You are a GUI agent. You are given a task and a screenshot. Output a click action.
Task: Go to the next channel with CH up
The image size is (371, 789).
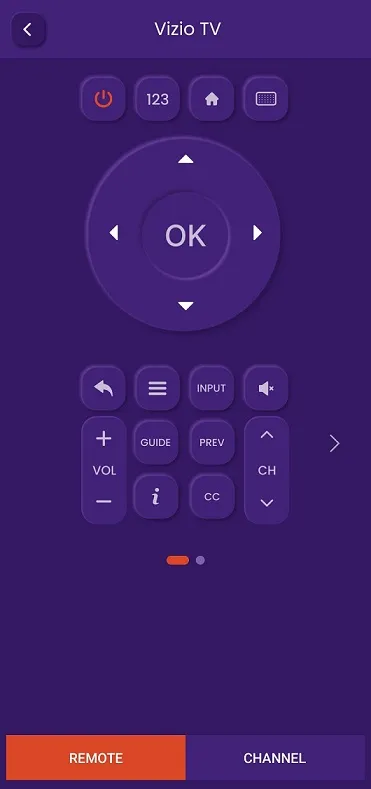[267, 435]
